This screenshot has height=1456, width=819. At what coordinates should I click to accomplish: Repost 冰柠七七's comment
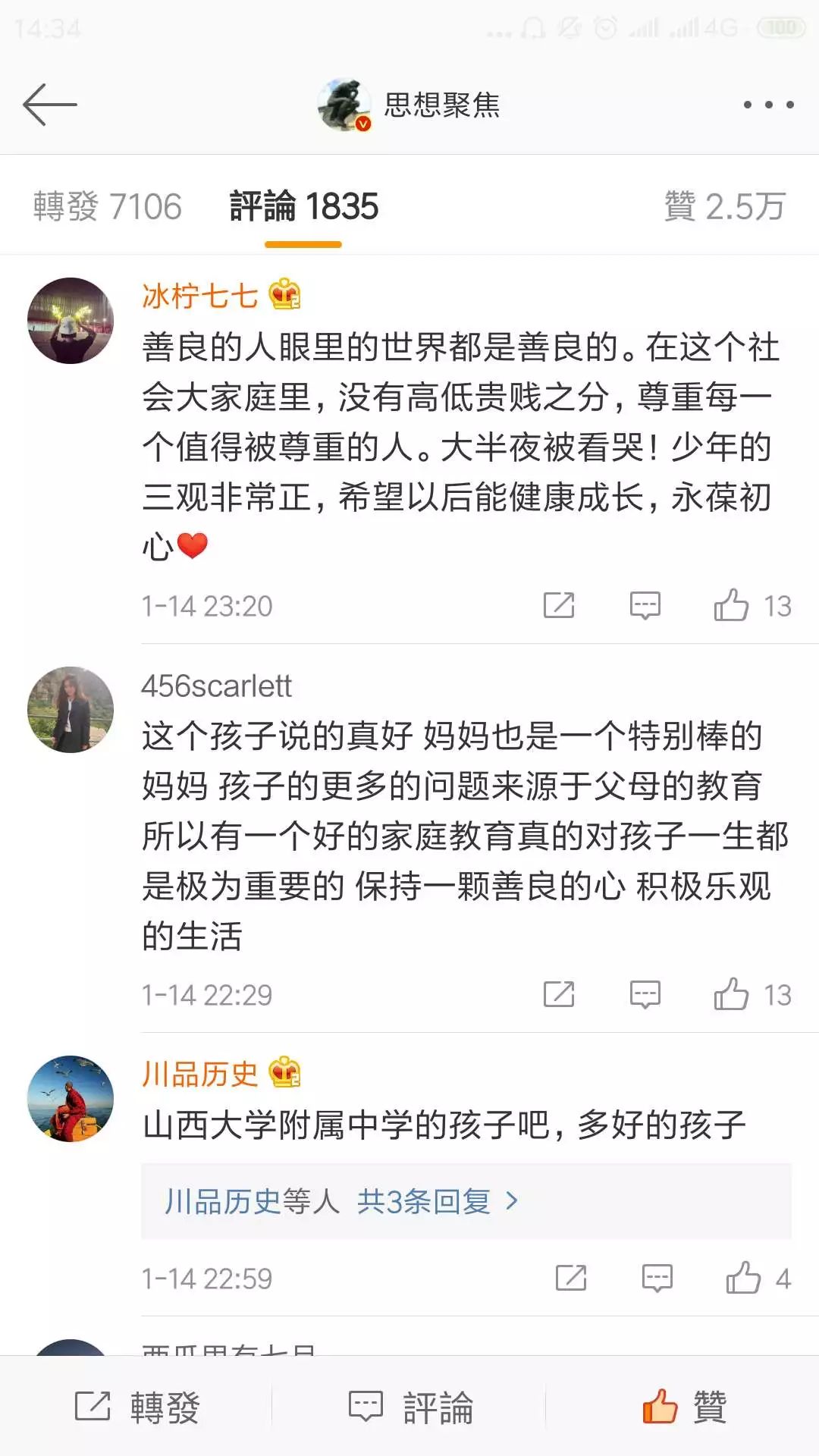[x=559, y=605]
